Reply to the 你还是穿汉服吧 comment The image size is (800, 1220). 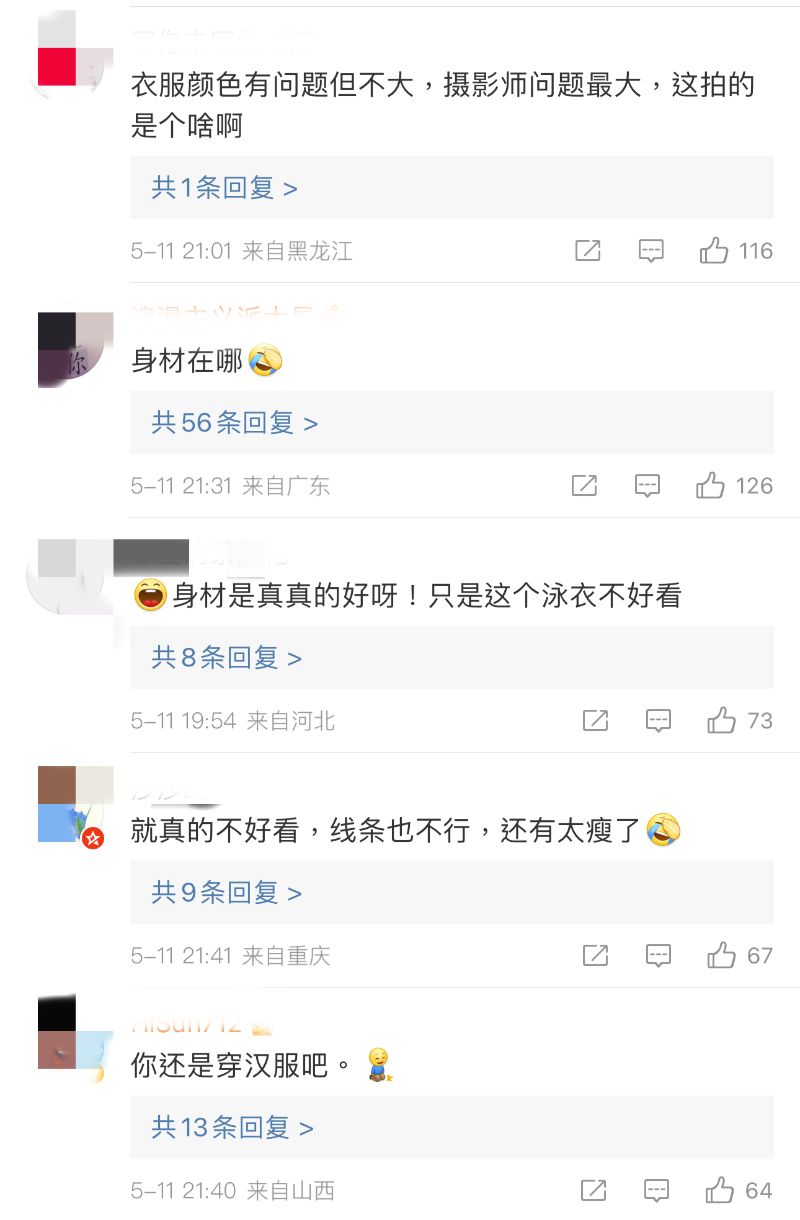[656, 1191]
